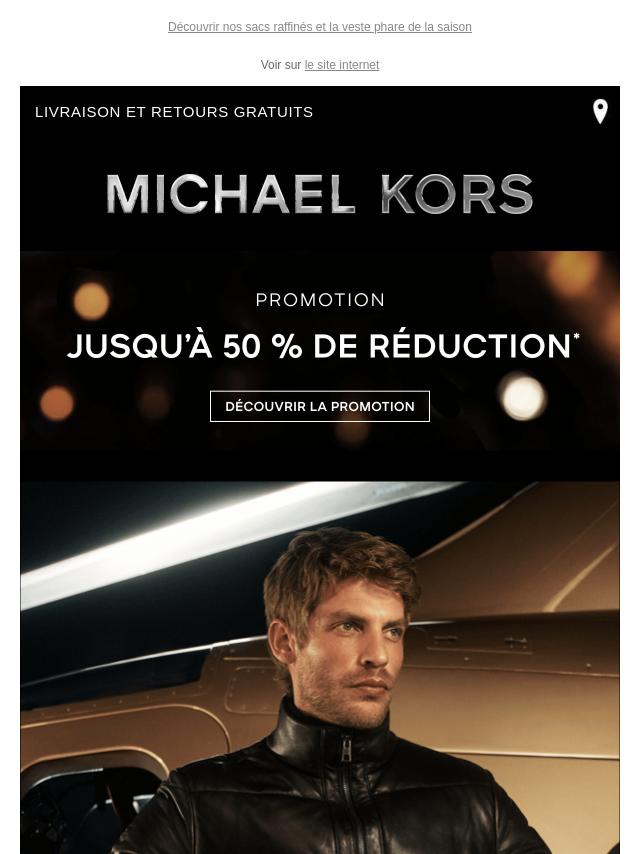640x854 pixels.
Task: Follow the 'le site internet' link
Action: coord(342,65)
